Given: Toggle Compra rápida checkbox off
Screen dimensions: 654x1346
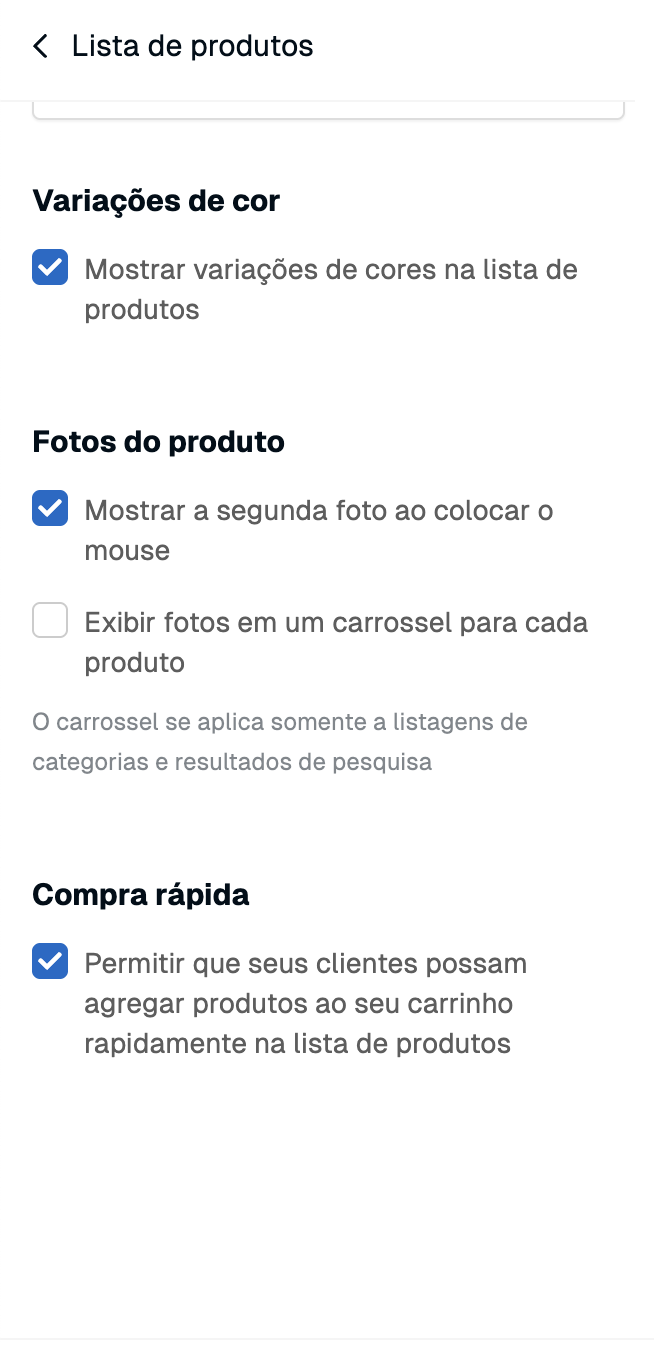Looking at the screenshot, I should coord(50,962).
